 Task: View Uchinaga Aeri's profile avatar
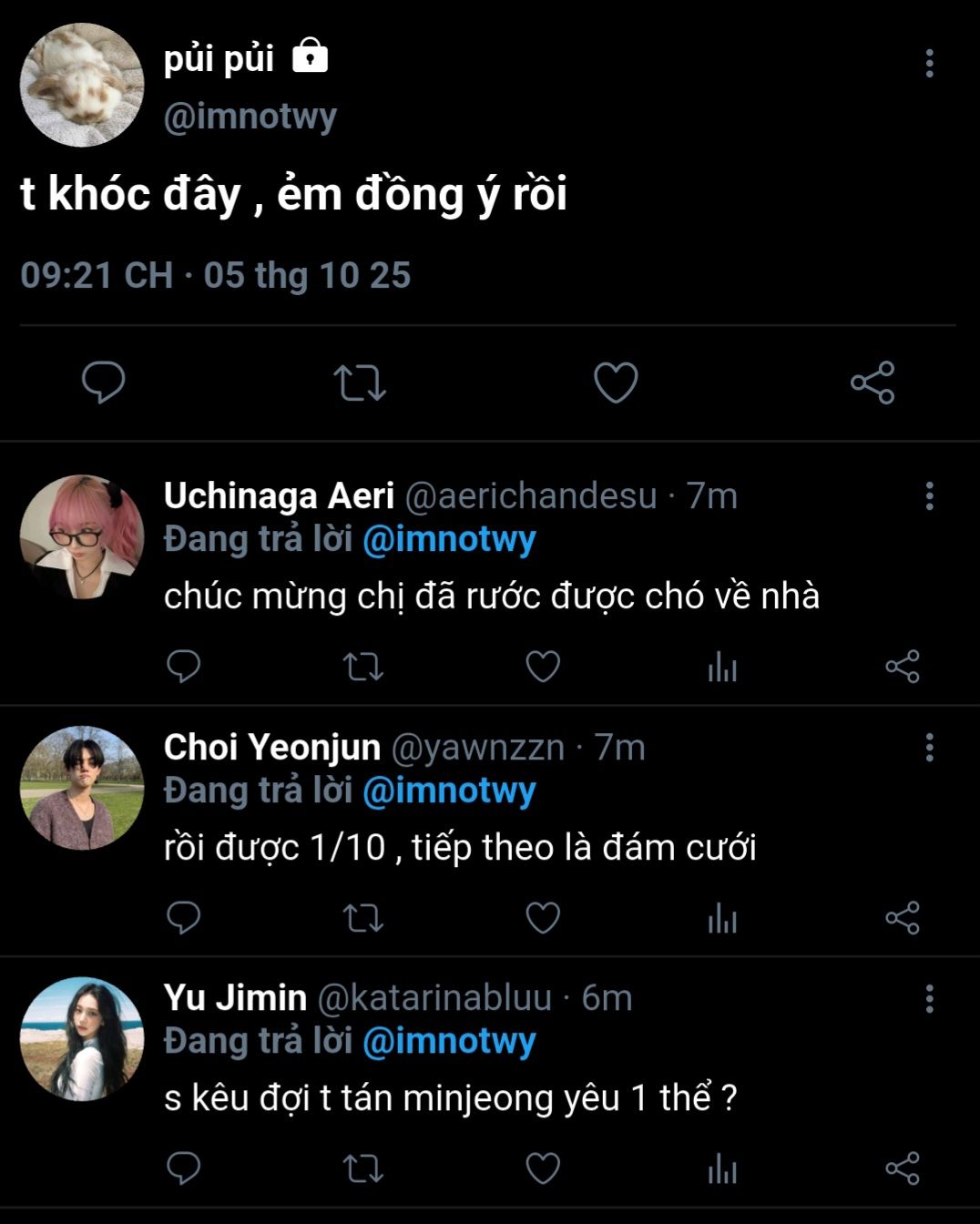pos(82,536)
